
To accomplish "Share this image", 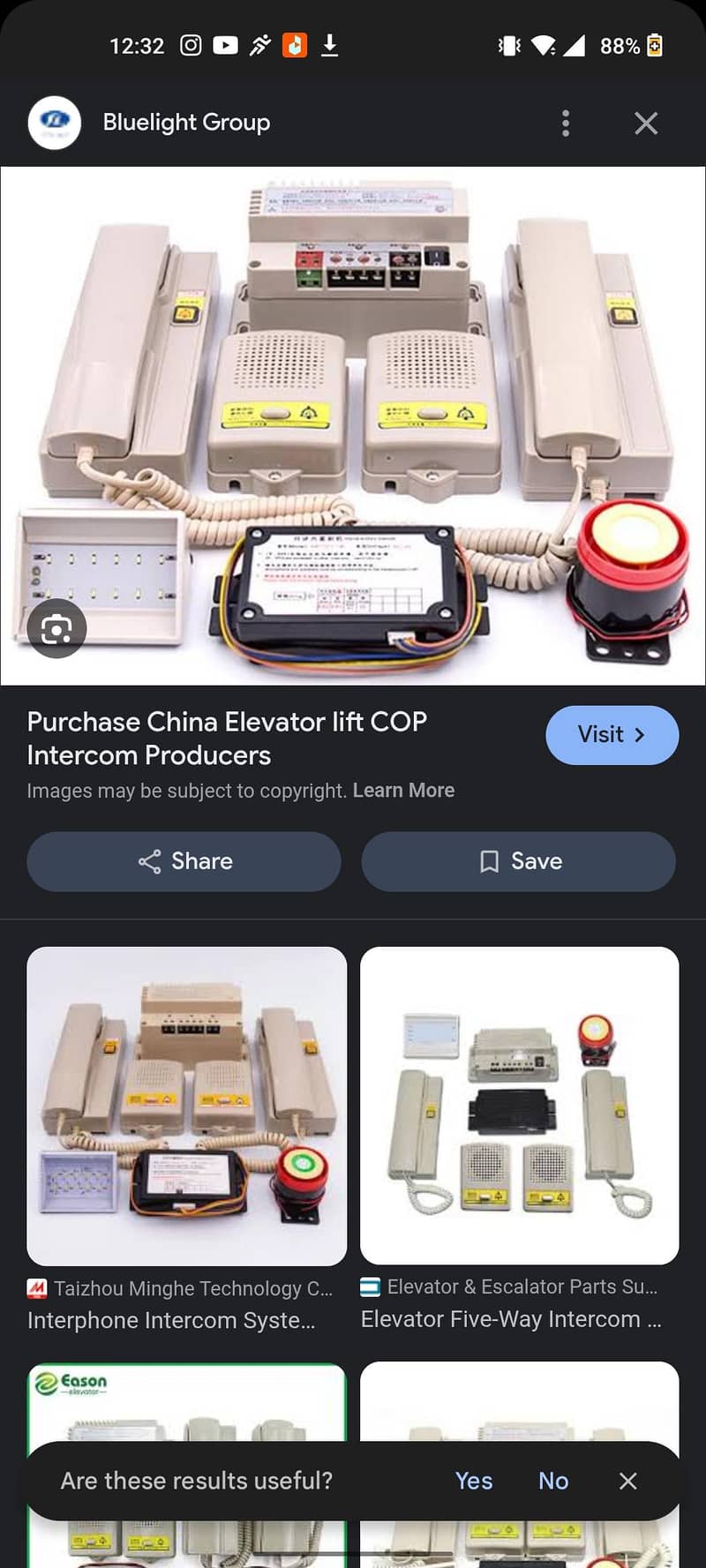I will coord(184,861).
